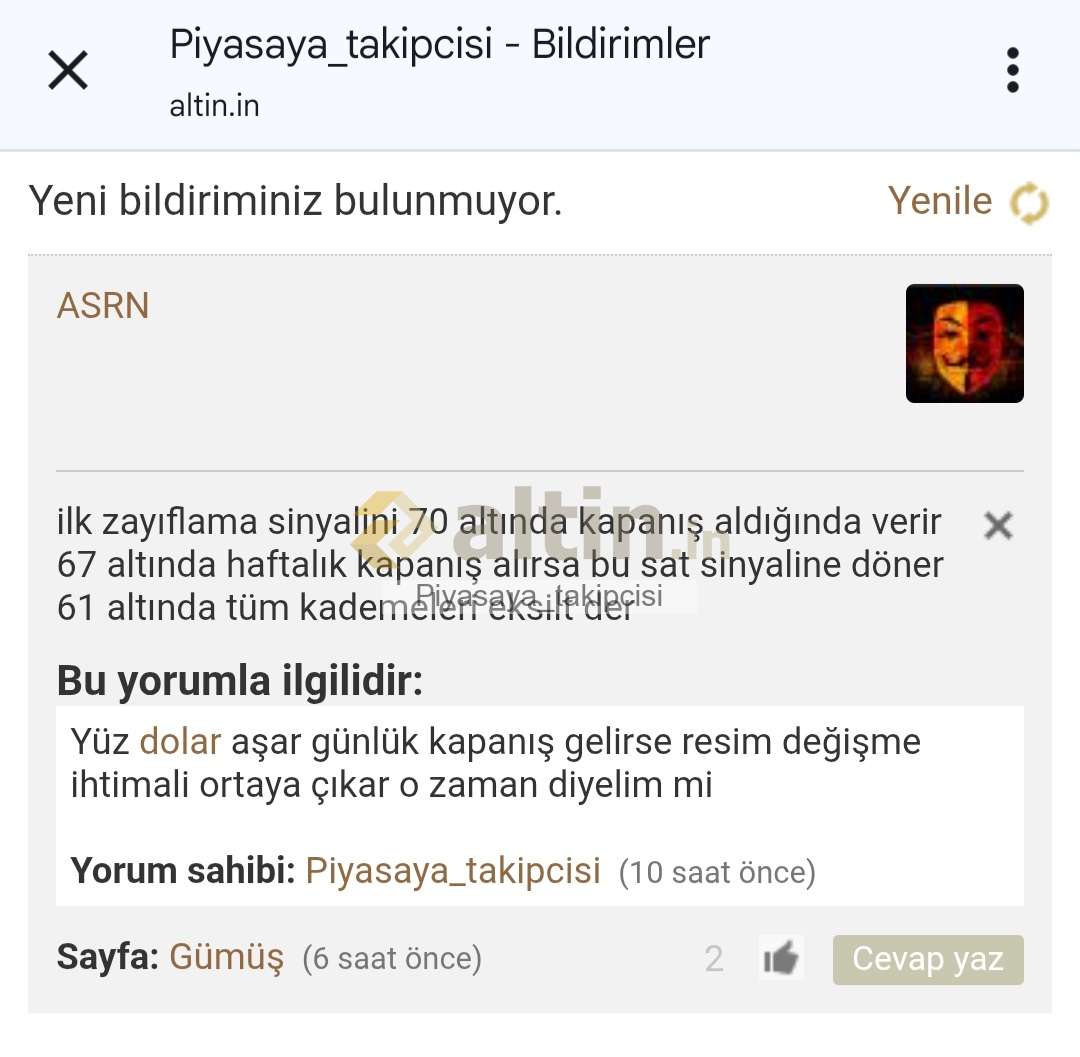The width and height of the screenshot is (1080, 1057).
Task: Go to the Gümüş page
Action: (x=226, y=958)
